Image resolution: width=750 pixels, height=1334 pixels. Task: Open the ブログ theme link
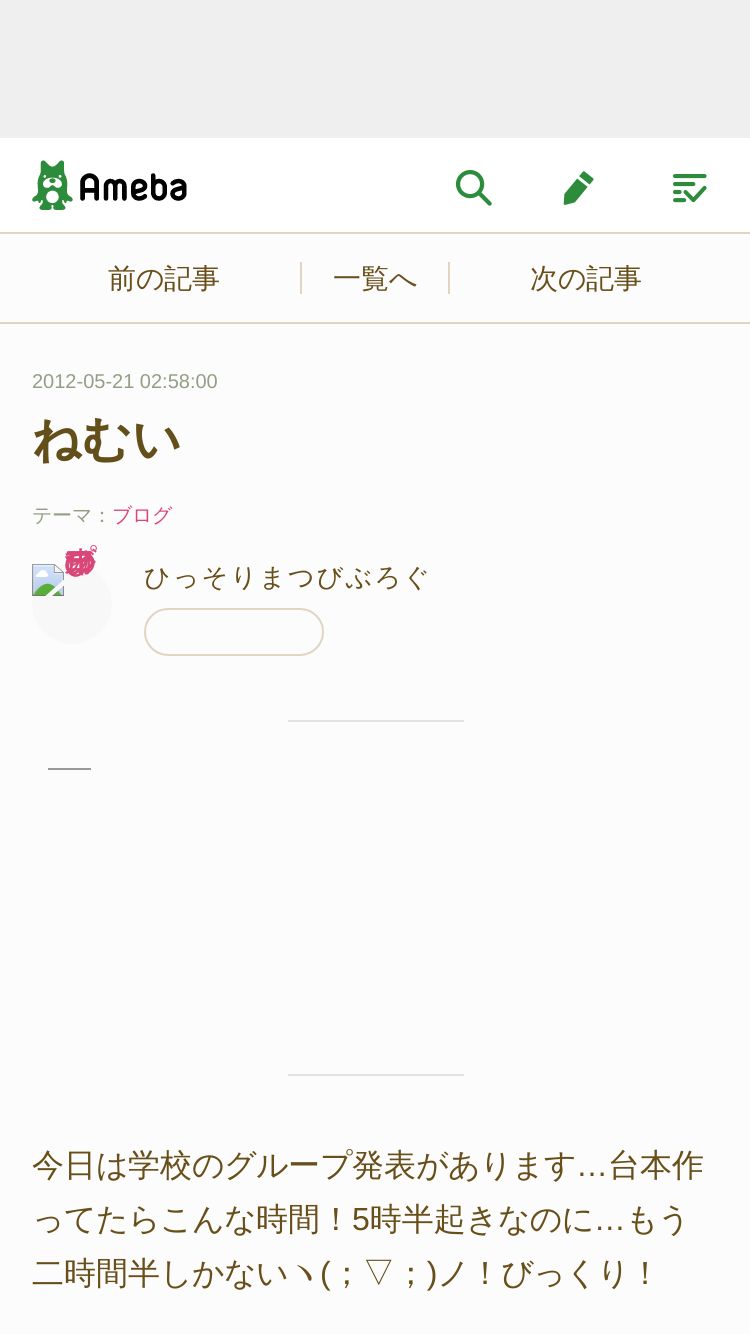[x=142, y=516]
